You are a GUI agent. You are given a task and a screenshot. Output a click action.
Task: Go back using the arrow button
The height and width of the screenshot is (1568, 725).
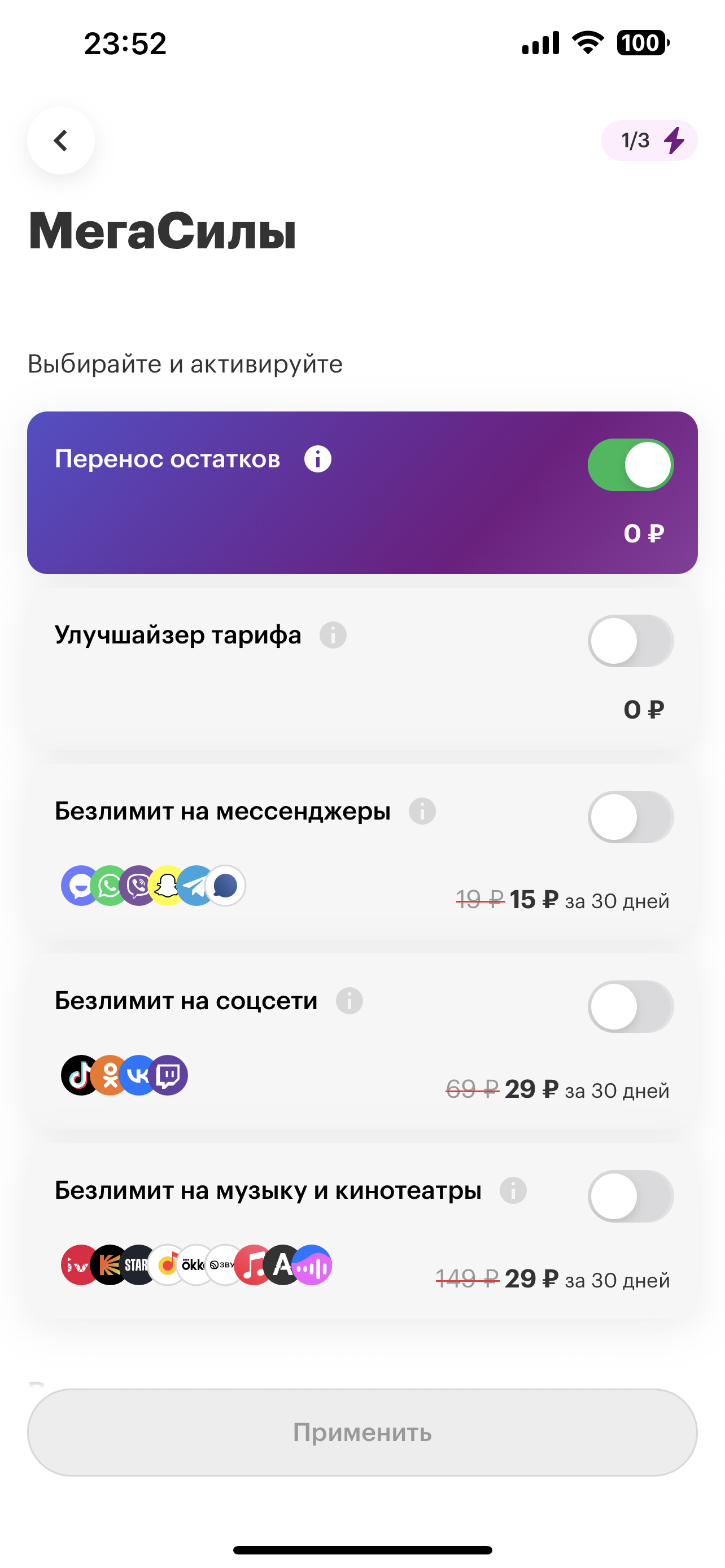point(61,141)
